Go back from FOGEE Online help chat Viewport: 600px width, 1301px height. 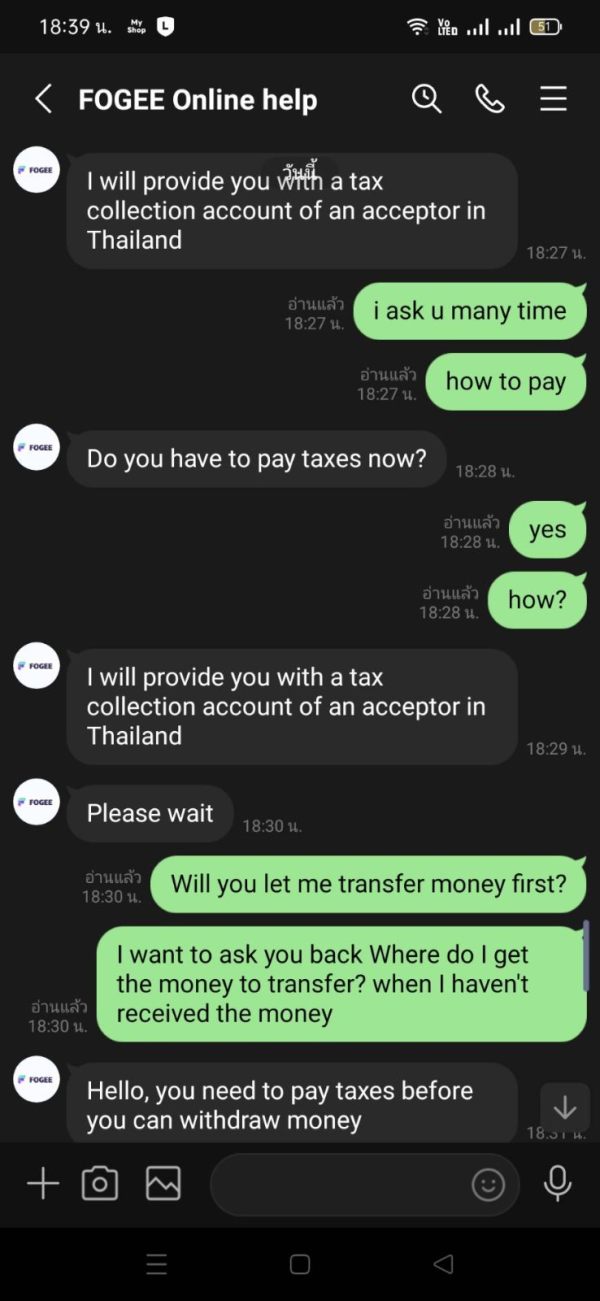click(43, 99)
